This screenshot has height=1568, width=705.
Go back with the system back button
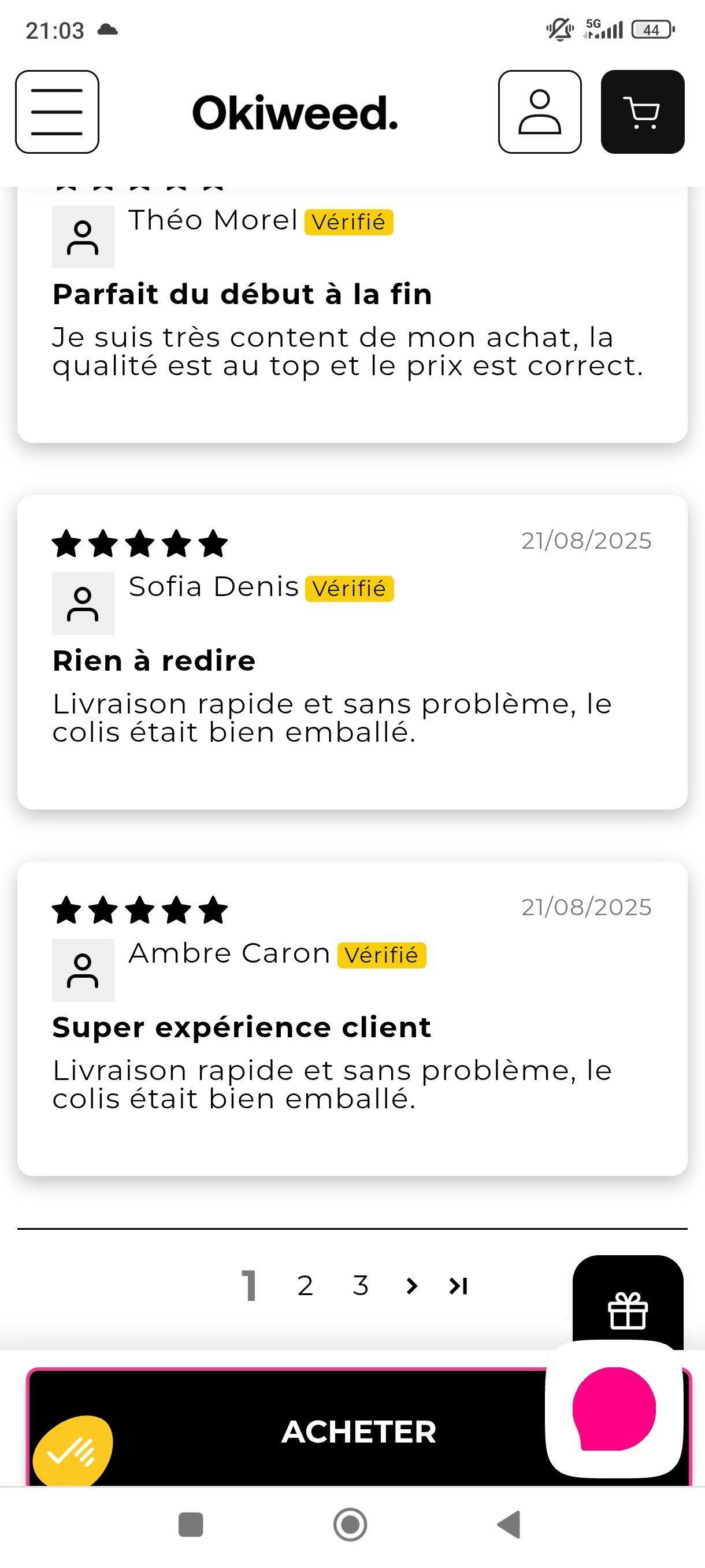point(509,1525)
